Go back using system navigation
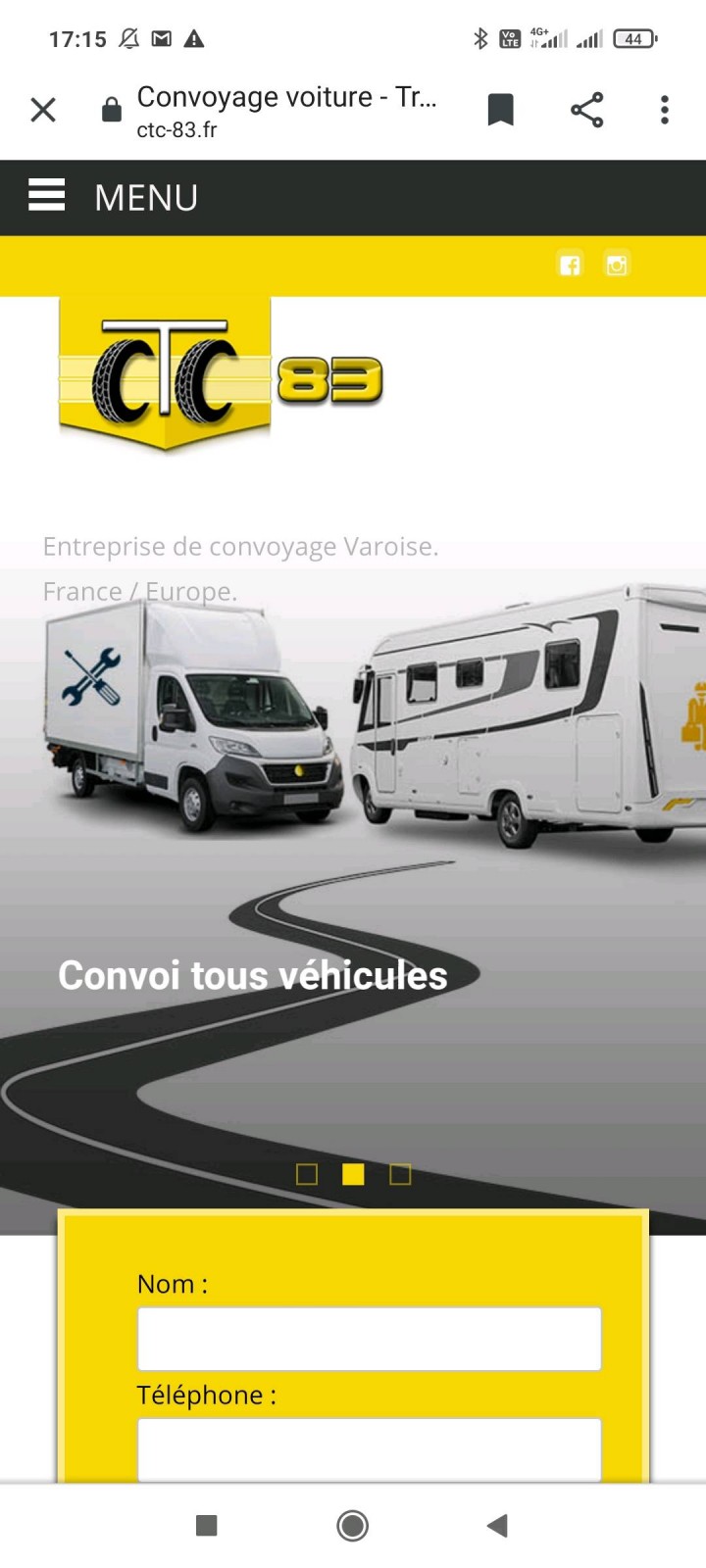The width and height of the screenshot is (706, 1568). (x=497, y=1525)
